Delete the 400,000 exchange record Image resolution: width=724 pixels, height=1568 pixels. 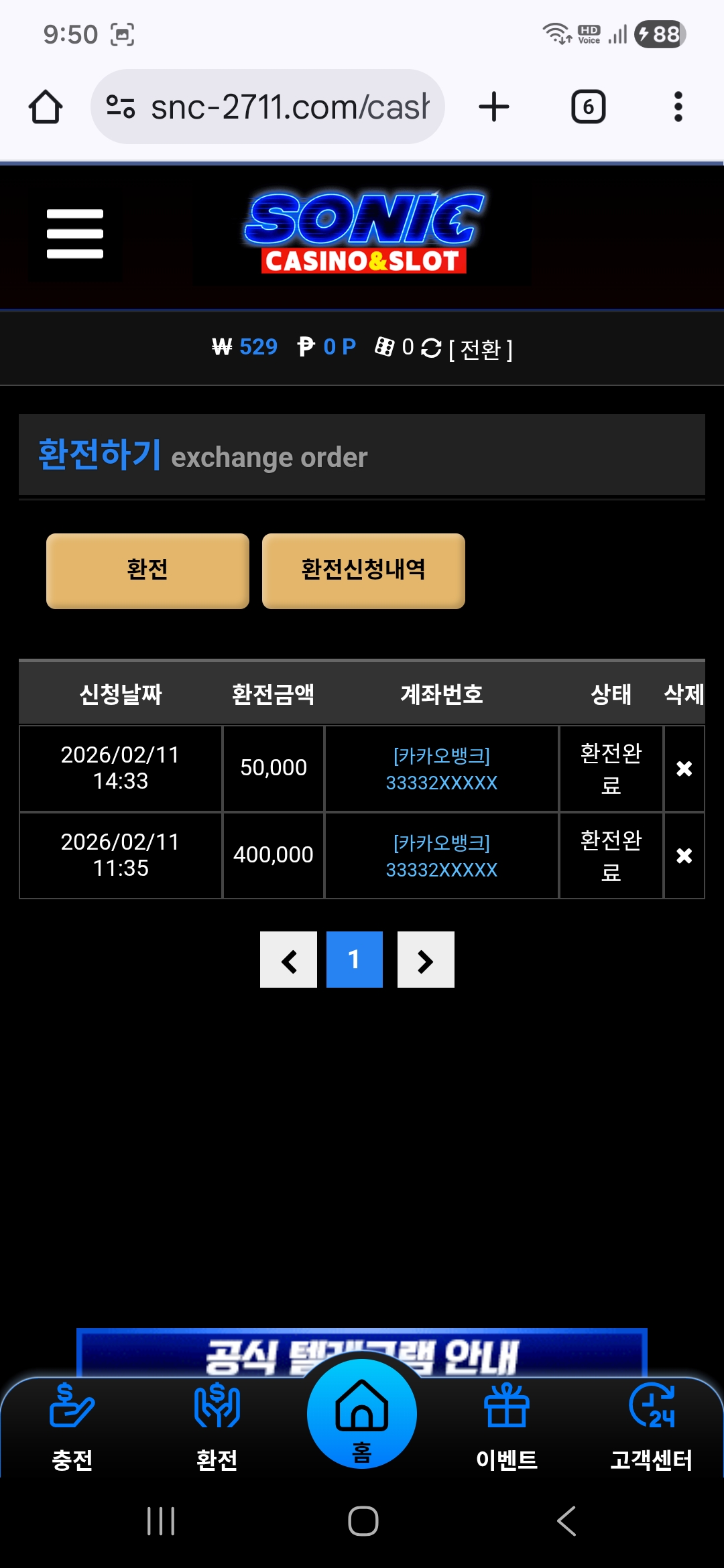pos(684,856)
